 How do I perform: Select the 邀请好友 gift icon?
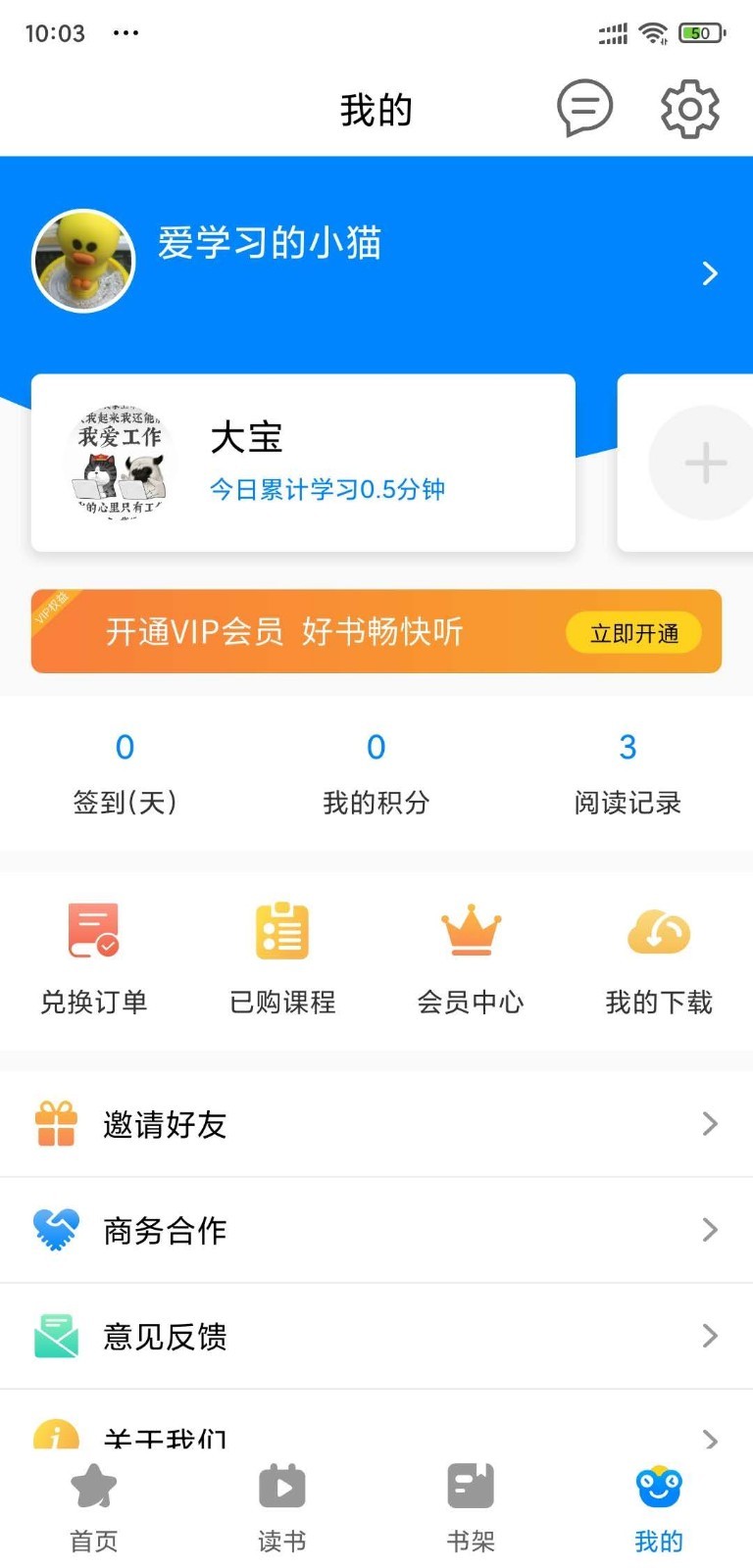(56, 1124)
